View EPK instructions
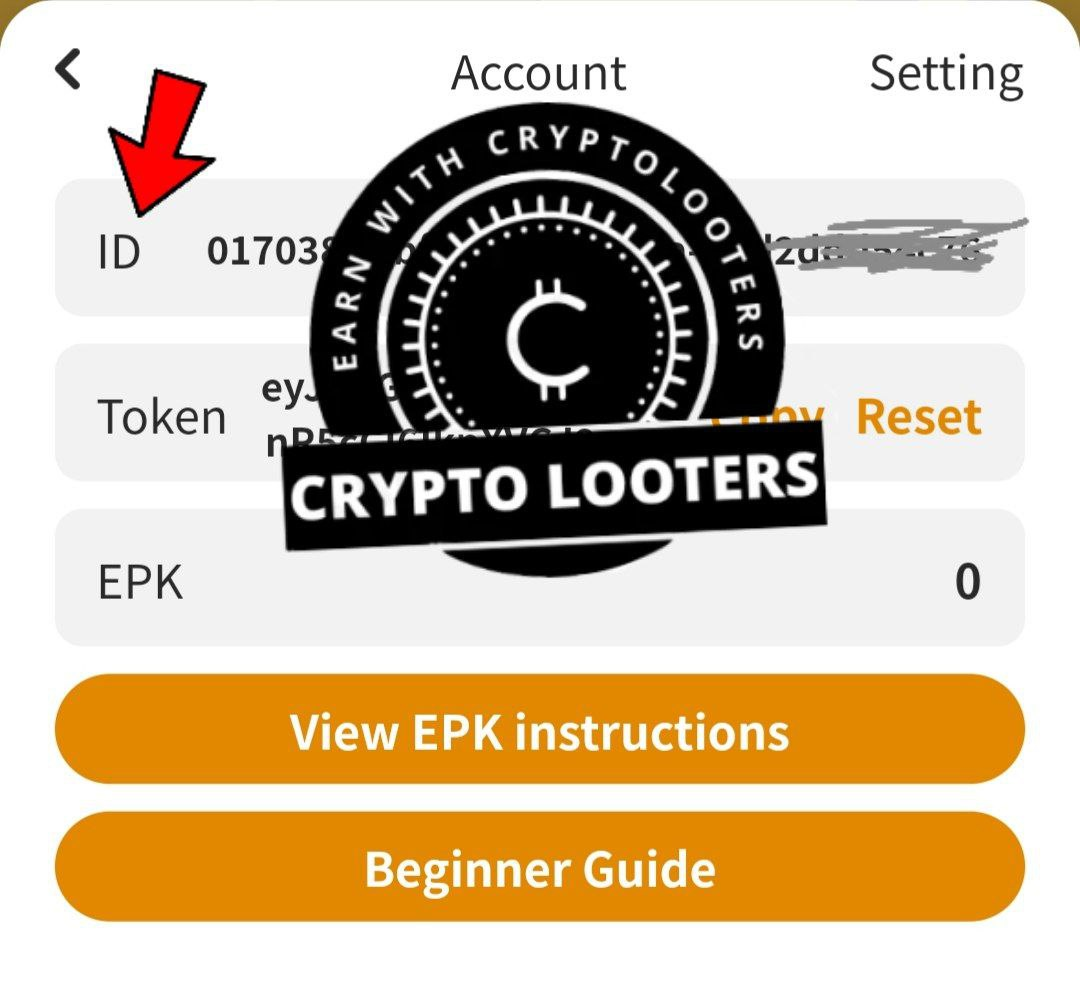 click(x=540, y=731)
